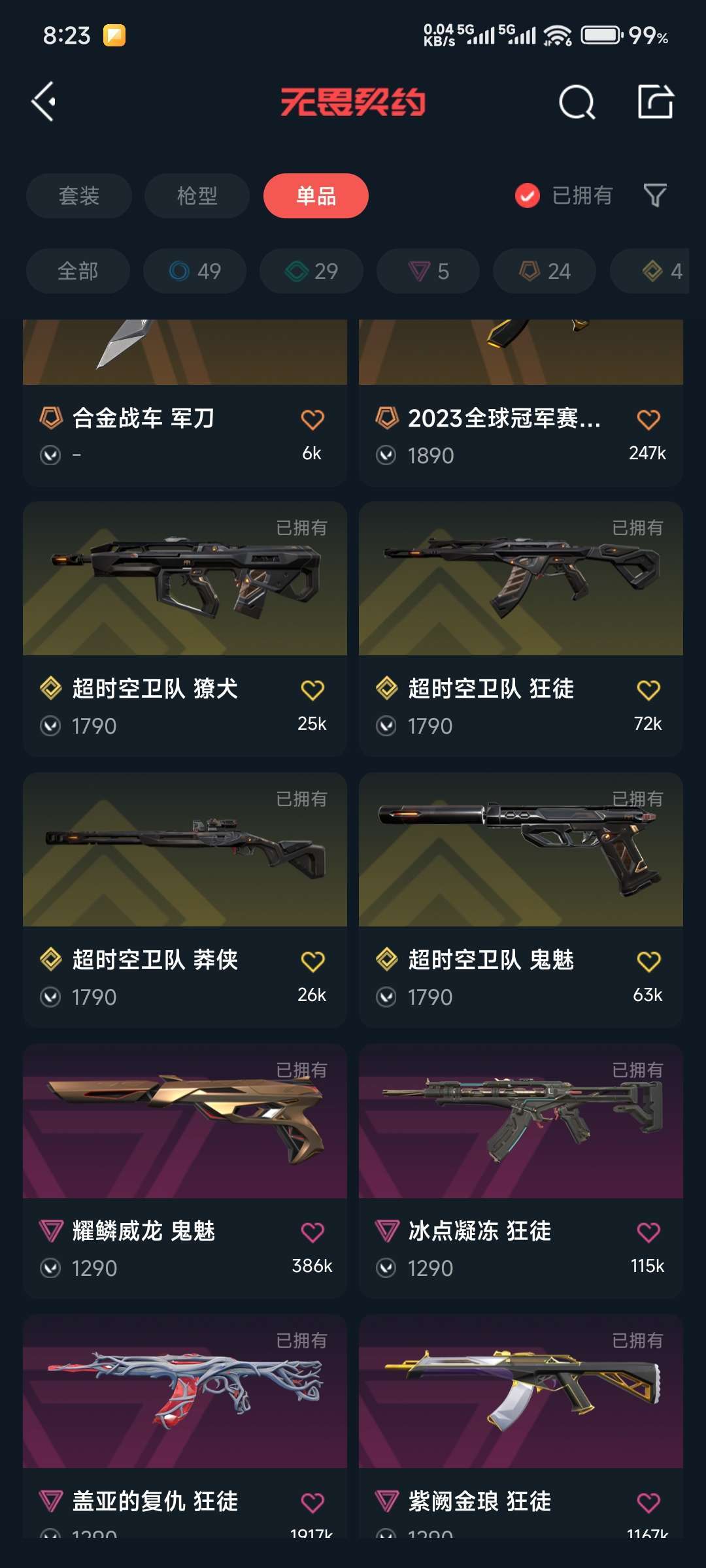Like the 耀鳞威龙 鬼魅 skin

coord(312,1232)
